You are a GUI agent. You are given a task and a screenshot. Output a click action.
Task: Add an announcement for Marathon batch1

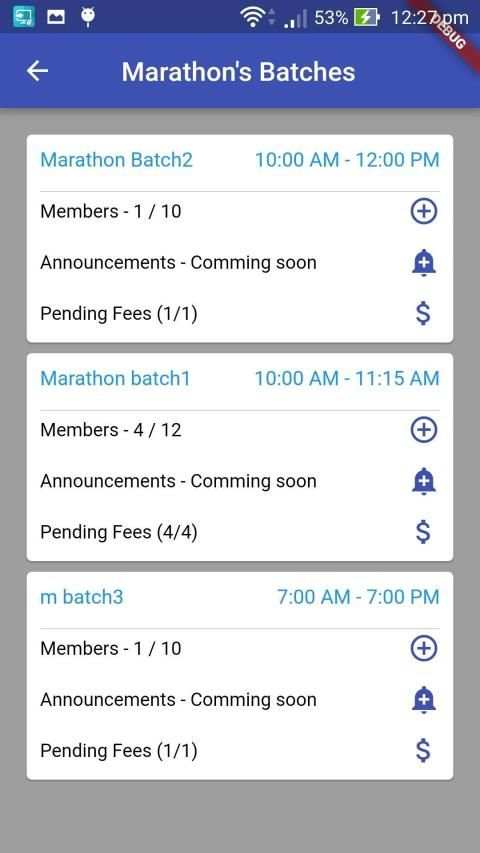[423, 481]
